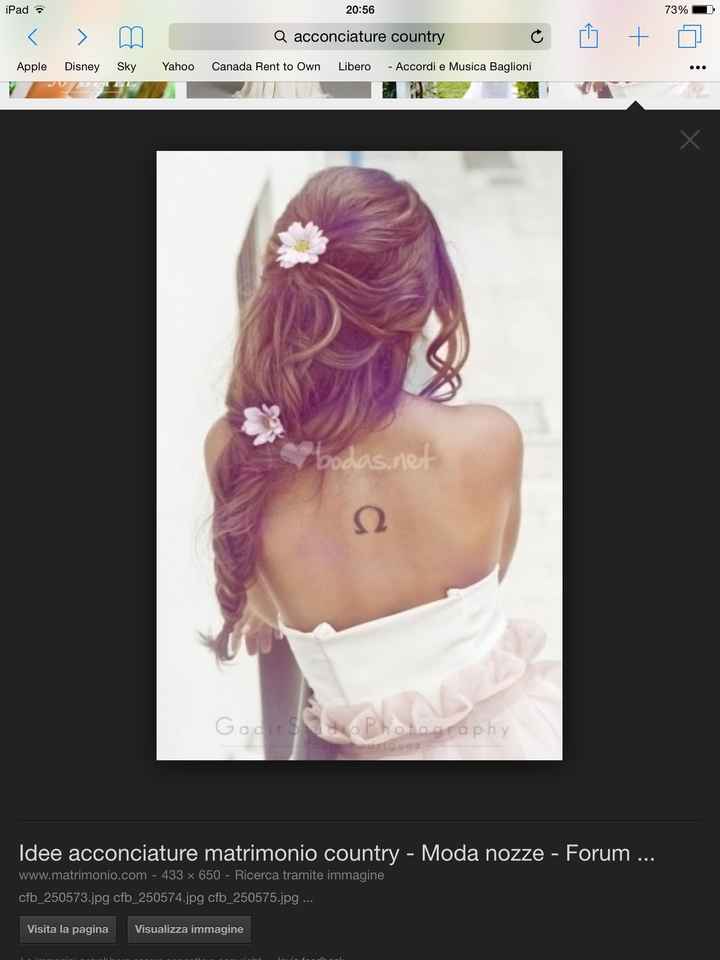Open the share sheet
Viewport: 720px width, 960px height.
pyautogui.click(x=589, y=37)
